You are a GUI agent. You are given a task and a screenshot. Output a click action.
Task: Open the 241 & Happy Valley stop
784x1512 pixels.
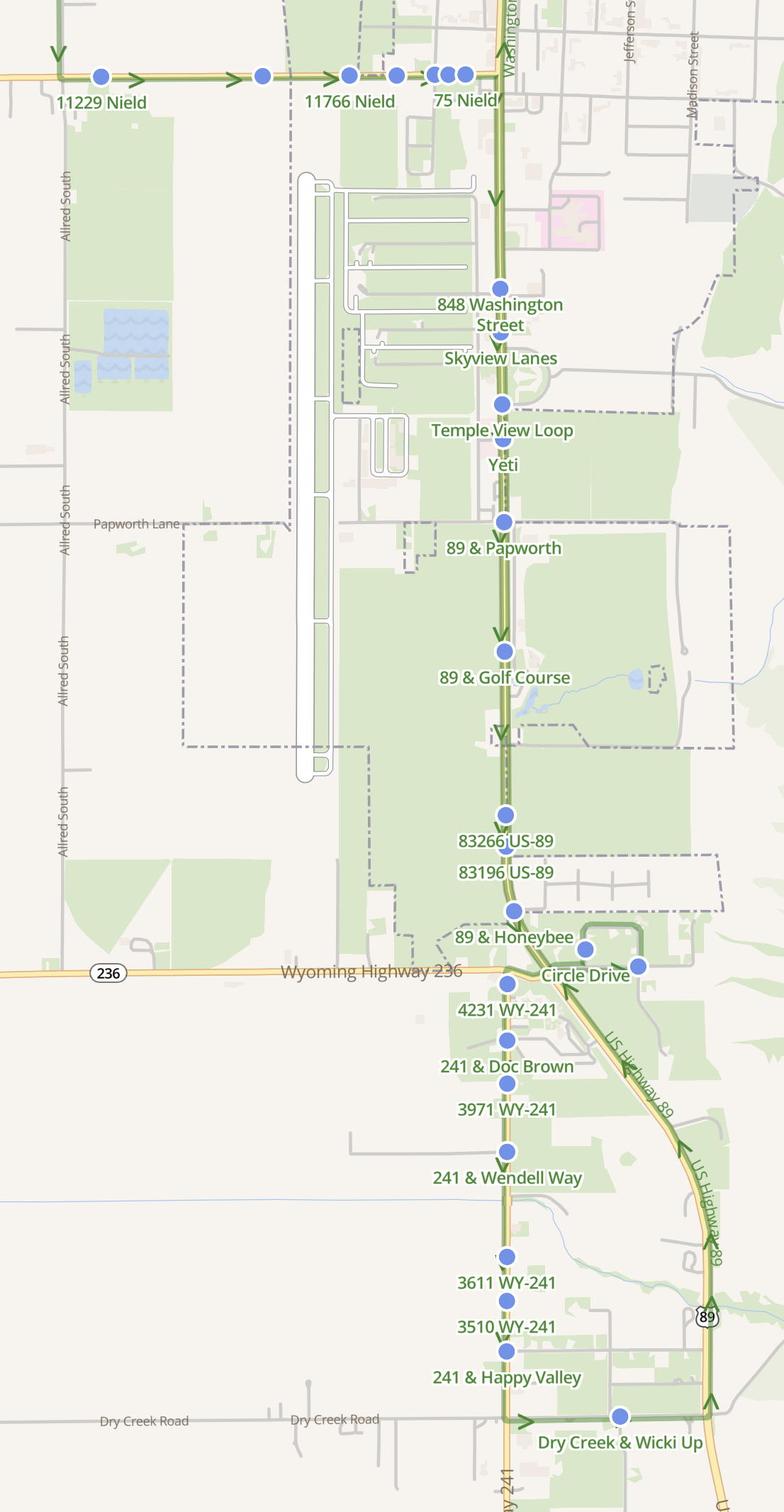(x=506, y=1352)
